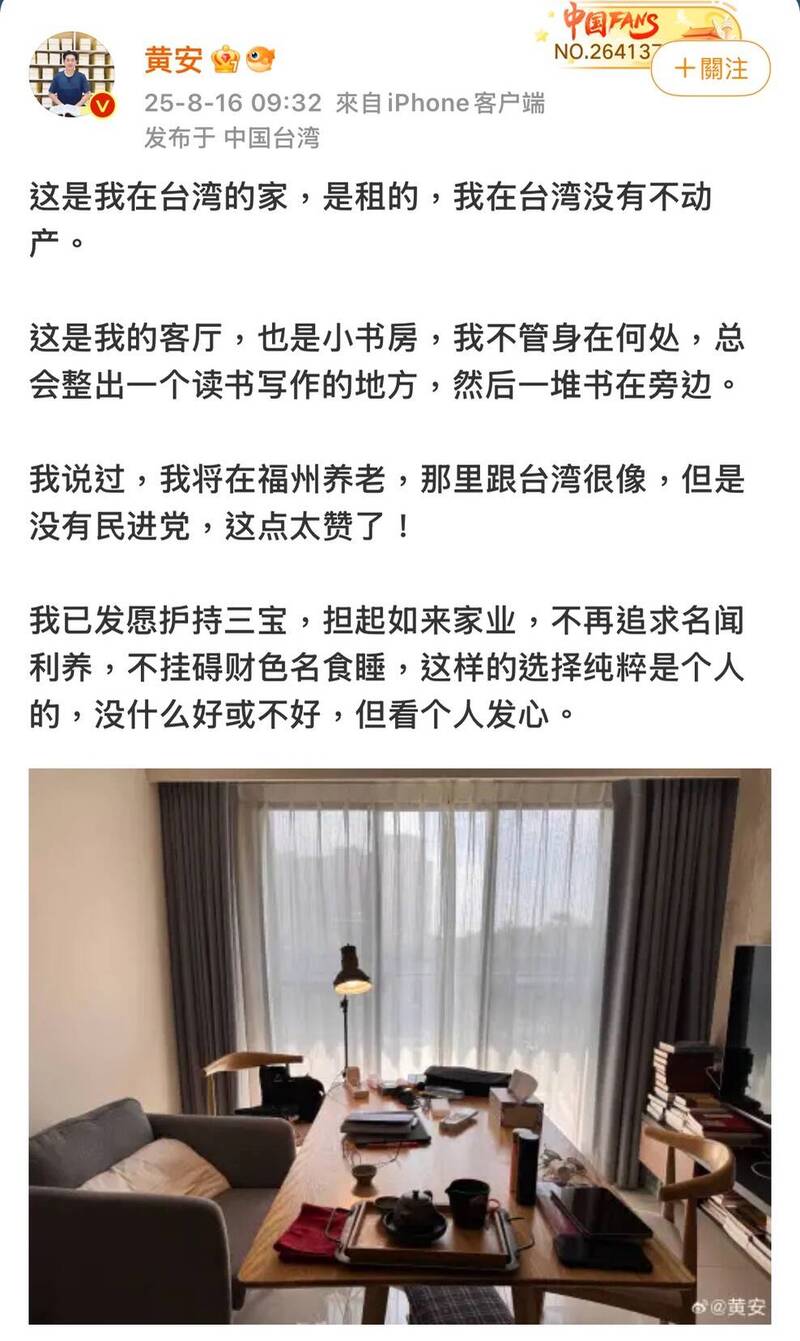Screen dimensions: 800x1341
Task: Open 黄安's profile avatar
Action: pyautogui.click(x=72, y=74)
